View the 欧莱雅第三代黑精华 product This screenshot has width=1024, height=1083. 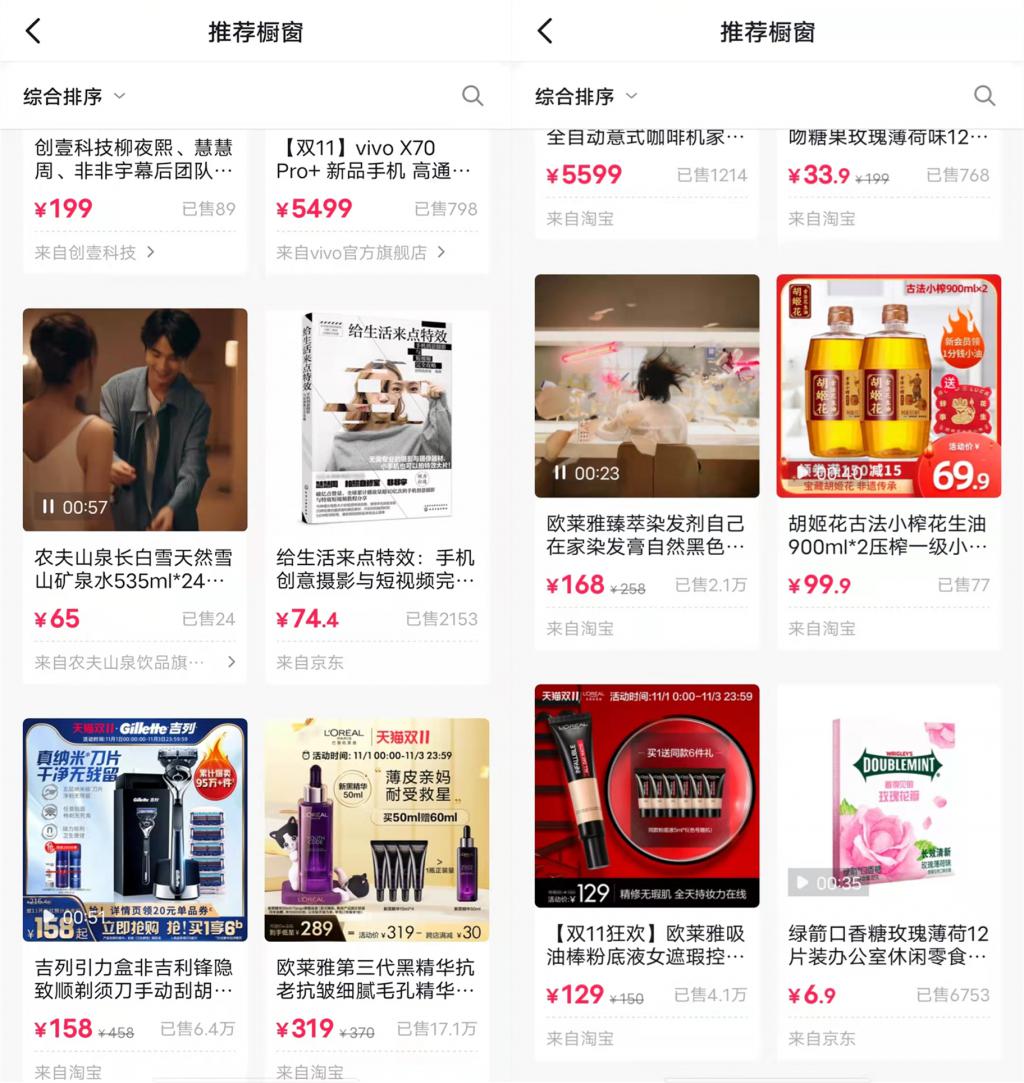pyautogui.click(x=376, y=830)
